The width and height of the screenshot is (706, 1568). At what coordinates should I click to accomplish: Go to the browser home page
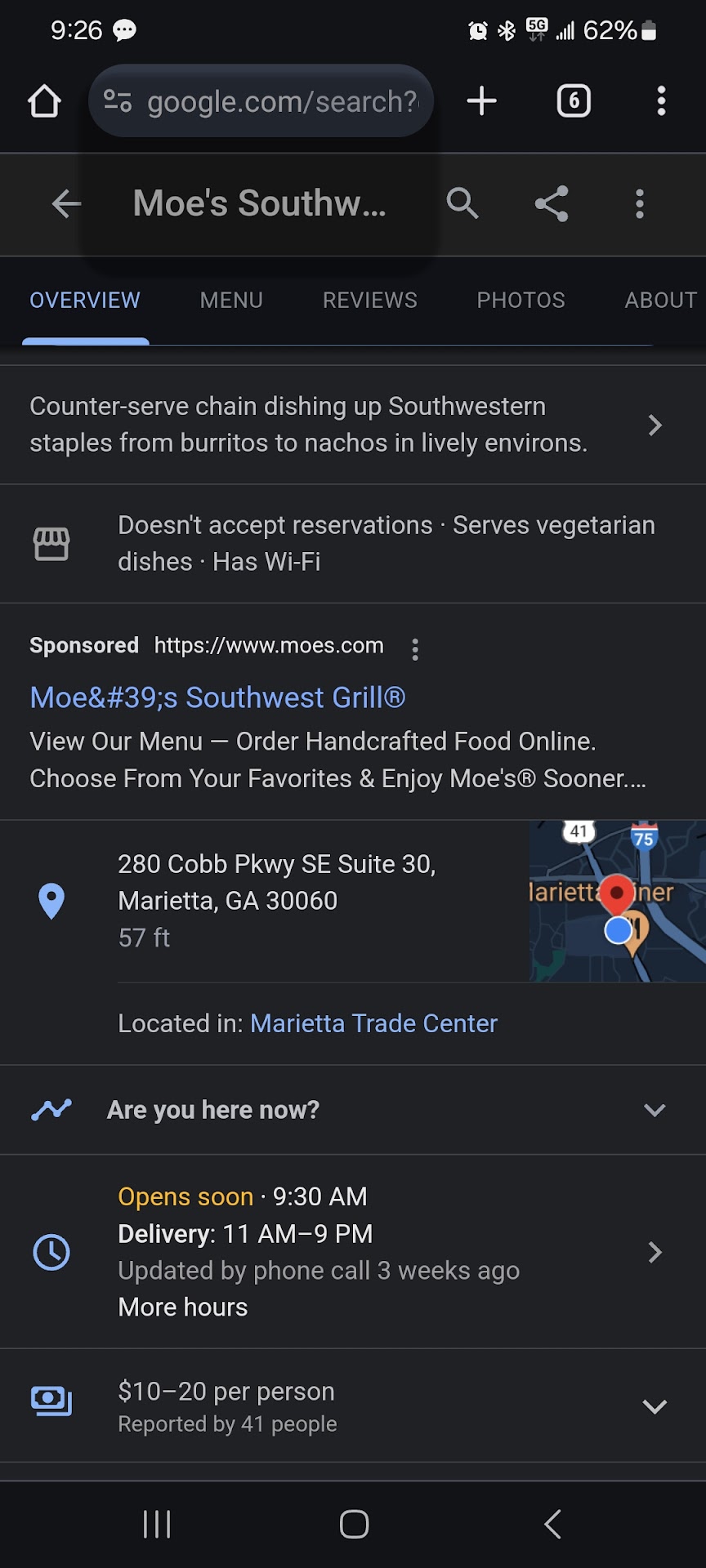[44, 101]
